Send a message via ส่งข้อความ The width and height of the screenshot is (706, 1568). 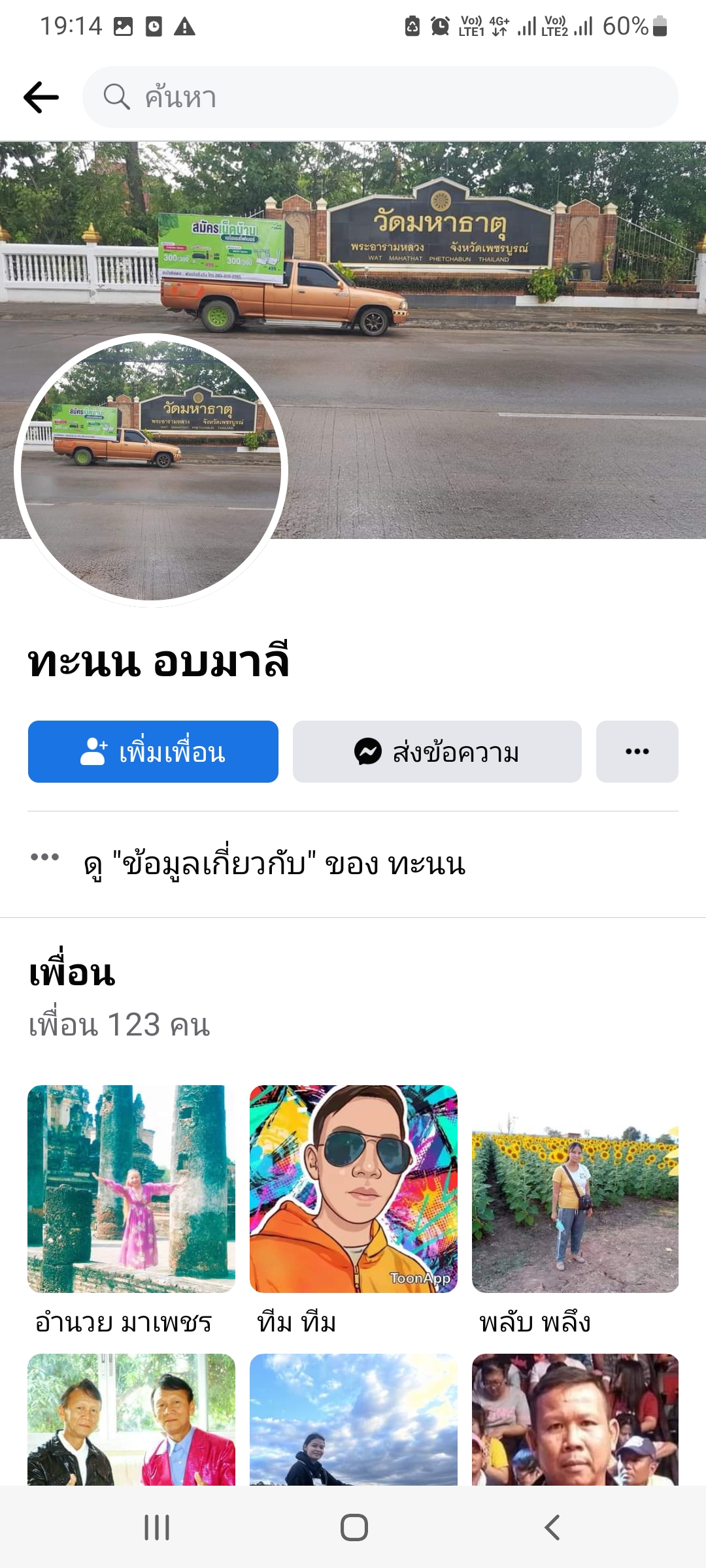click(437, 752)
